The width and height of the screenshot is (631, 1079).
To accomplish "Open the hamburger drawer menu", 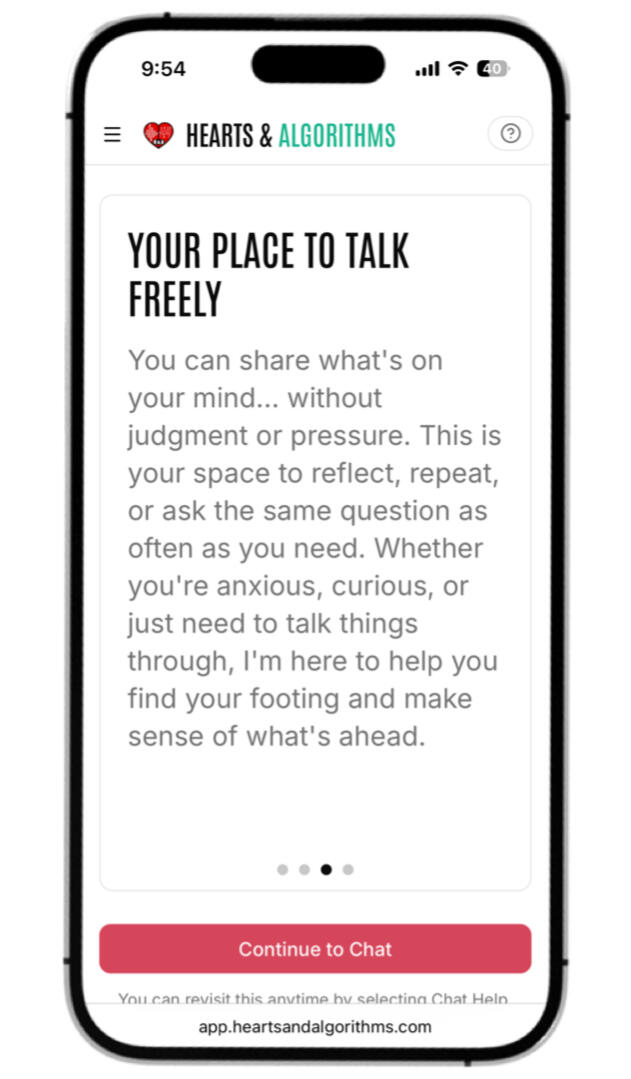I will (x=112, y=134).
